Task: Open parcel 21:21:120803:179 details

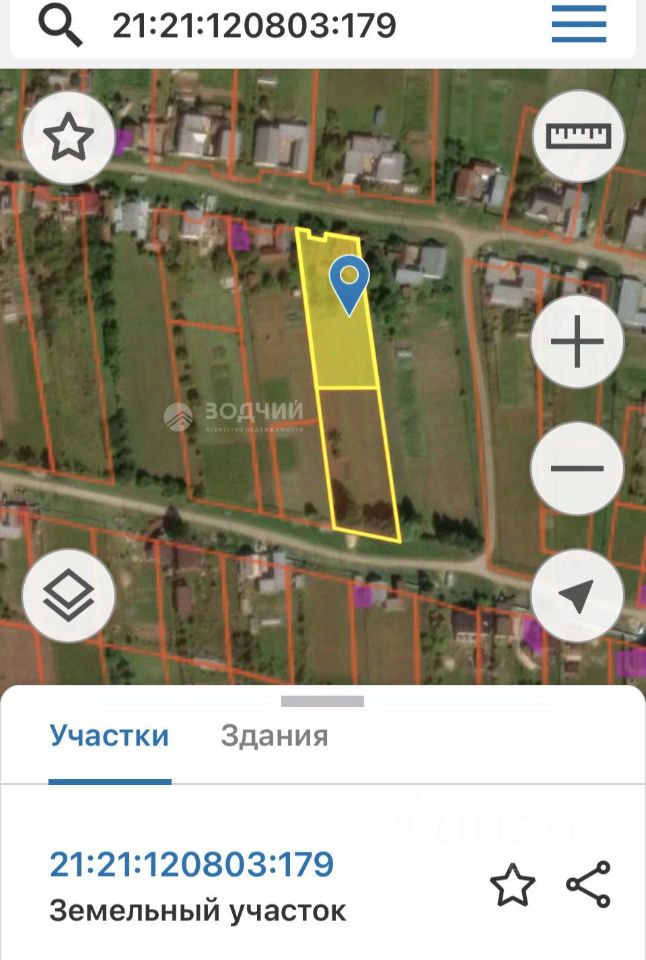Action: (x=192, y=863)
